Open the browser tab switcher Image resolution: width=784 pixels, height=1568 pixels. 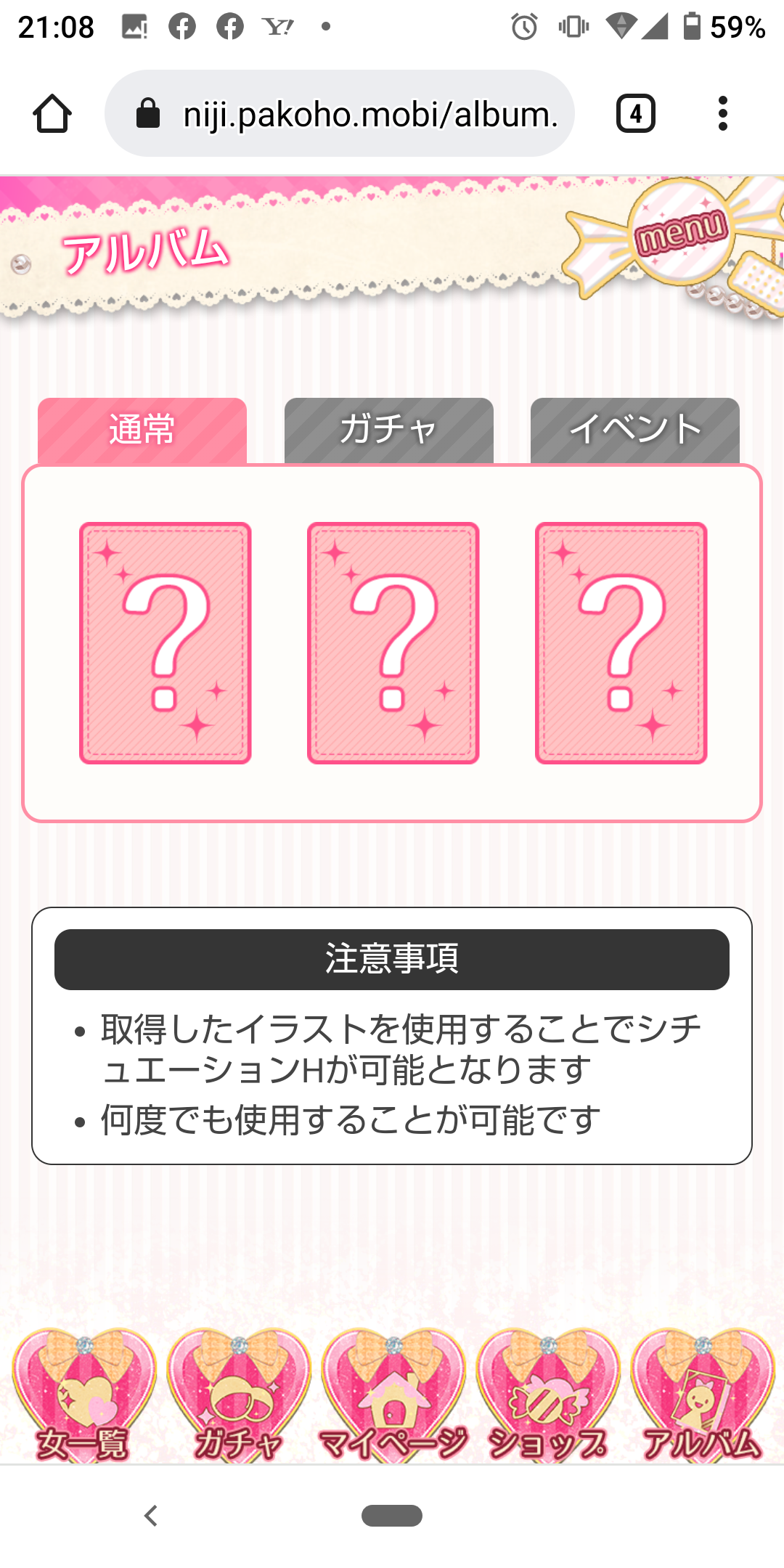pos(635,114)
